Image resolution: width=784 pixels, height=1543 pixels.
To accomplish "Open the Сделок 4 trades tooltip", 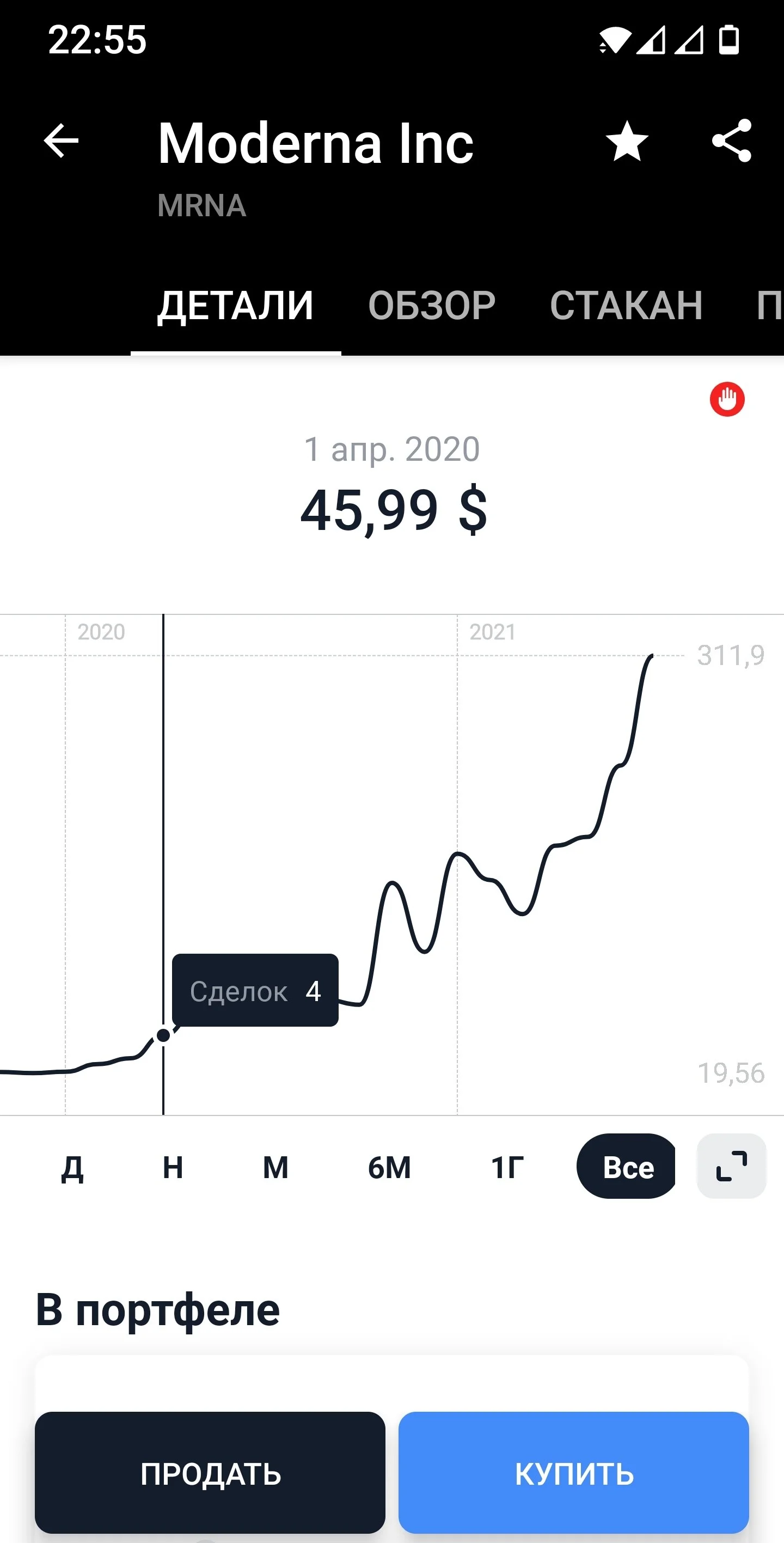I will click(255, 990).
